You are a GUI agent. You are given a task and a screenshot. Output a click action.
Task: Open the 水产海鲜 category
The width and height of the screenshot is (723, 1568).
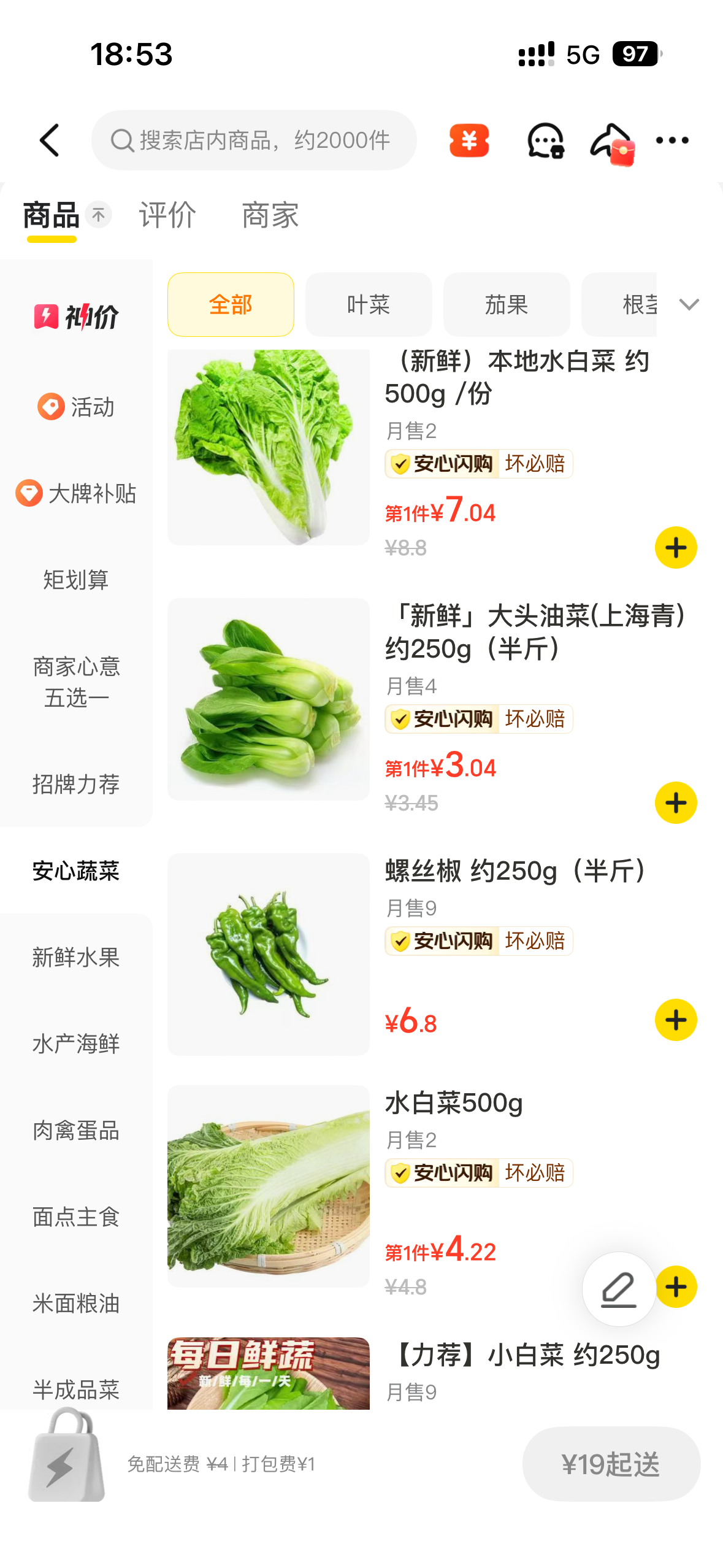76,1043
